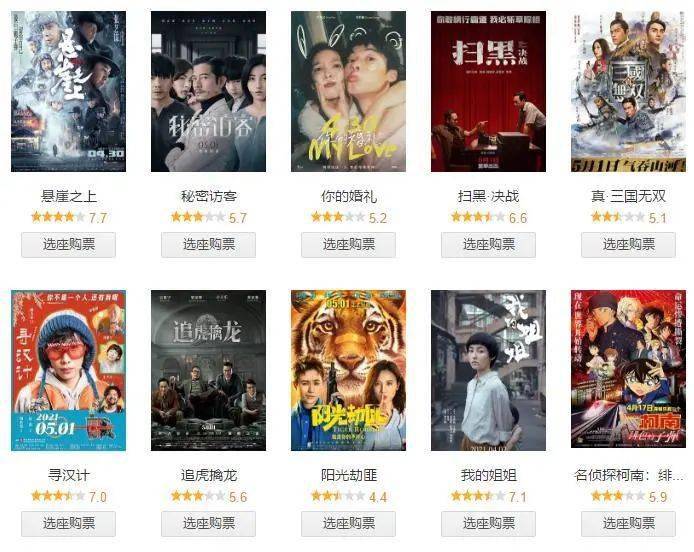
Task: Select seats for 追虎擒龙
Action: point(208,523)
